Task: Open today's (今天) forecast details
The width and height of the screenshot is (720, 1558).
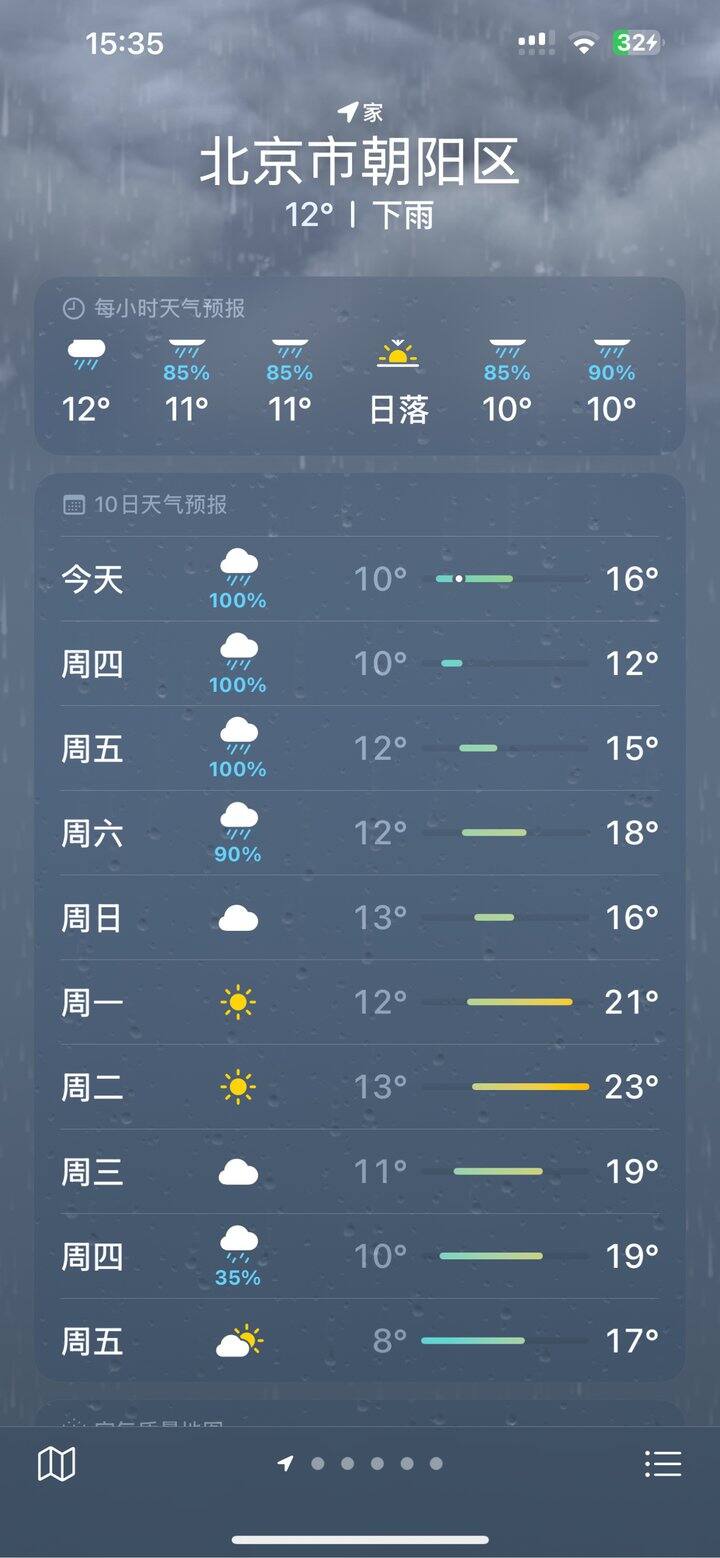Action: tap(360, 579)
